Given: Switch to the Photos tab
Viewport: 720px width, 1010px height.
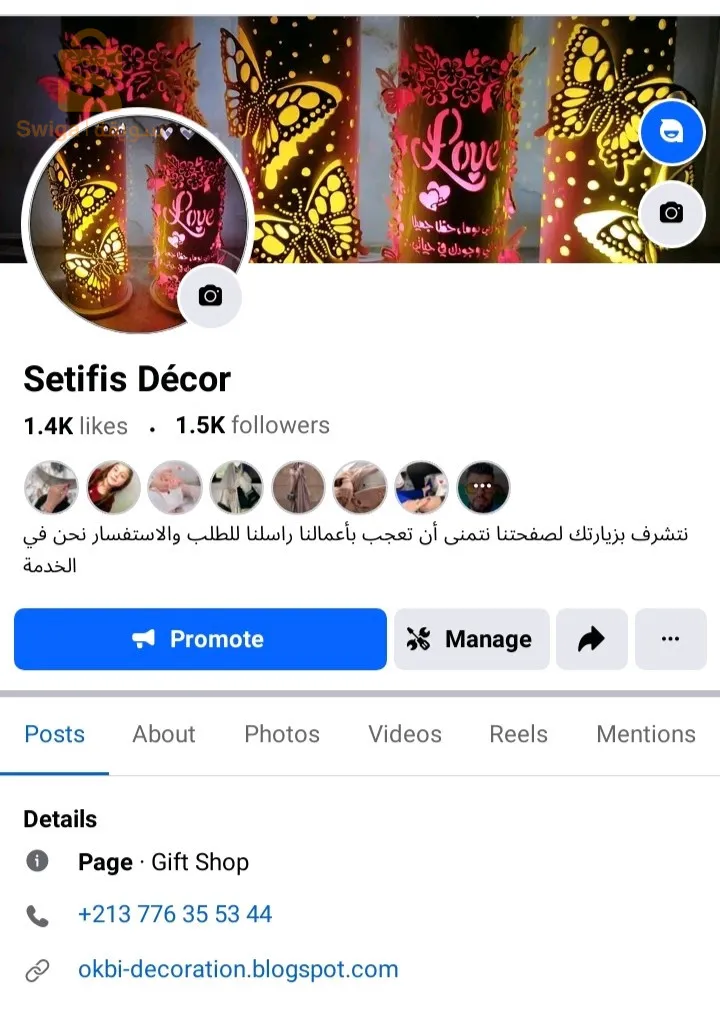Looking at the screenshot, I should tap(282, 734).
